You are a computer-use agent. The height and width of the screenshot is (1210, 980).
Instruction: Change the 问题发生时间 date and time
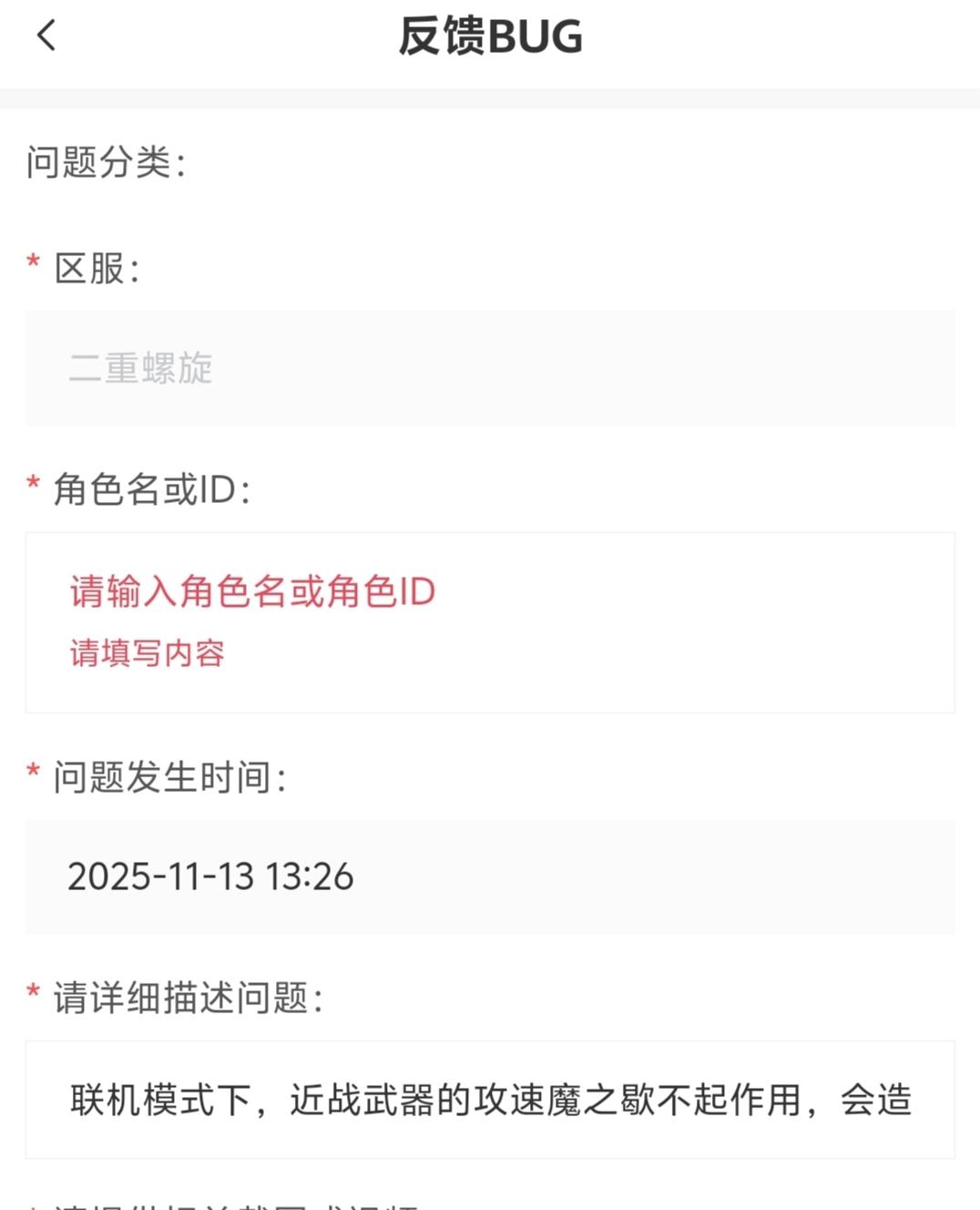(x=490, y=877)
